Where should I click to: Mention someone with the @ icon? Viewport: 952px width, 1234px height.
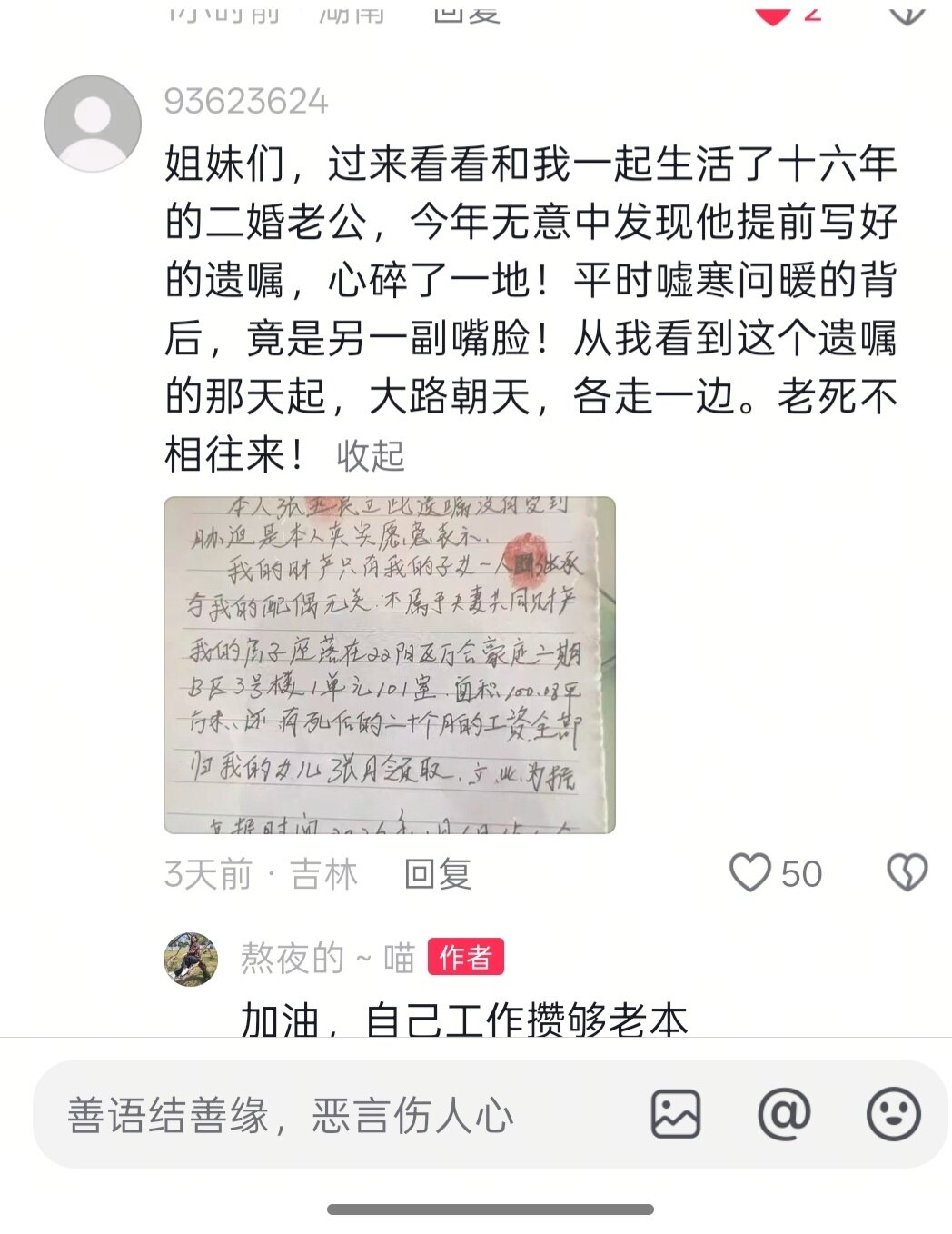pos(784,1114)
